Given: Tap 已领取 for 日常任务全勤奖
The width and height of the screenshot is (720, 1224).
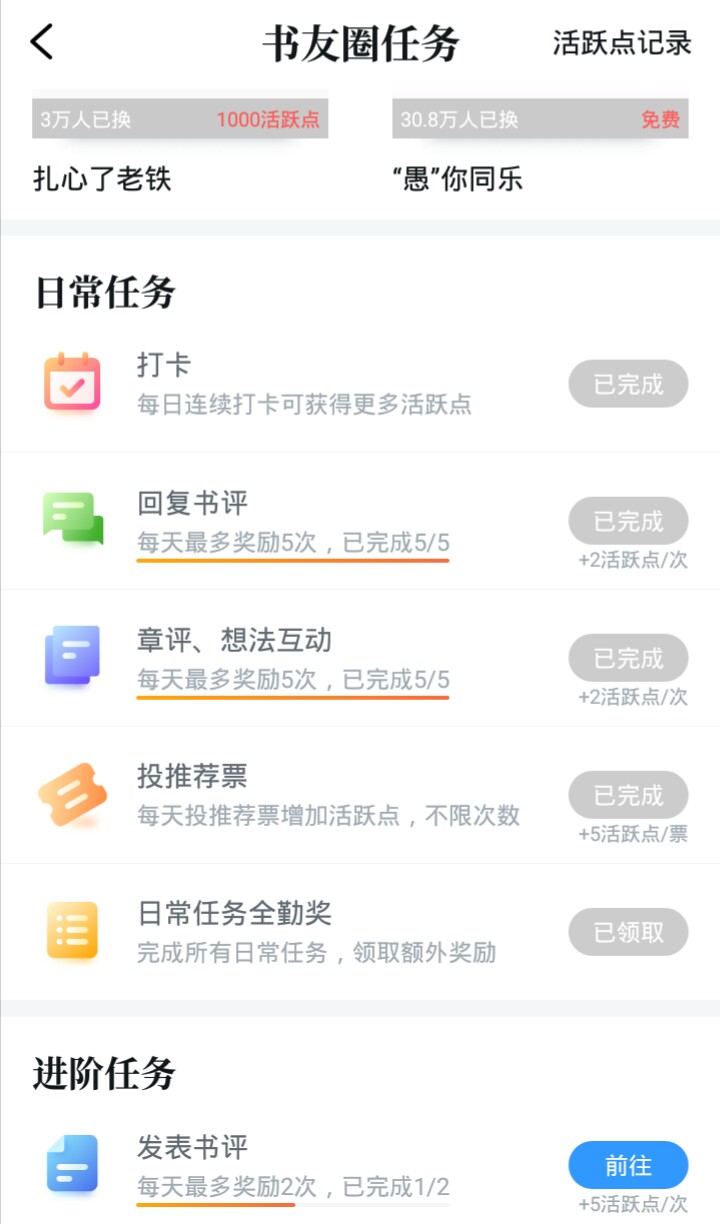Looking at the screenshot, I should click(628, 932).
